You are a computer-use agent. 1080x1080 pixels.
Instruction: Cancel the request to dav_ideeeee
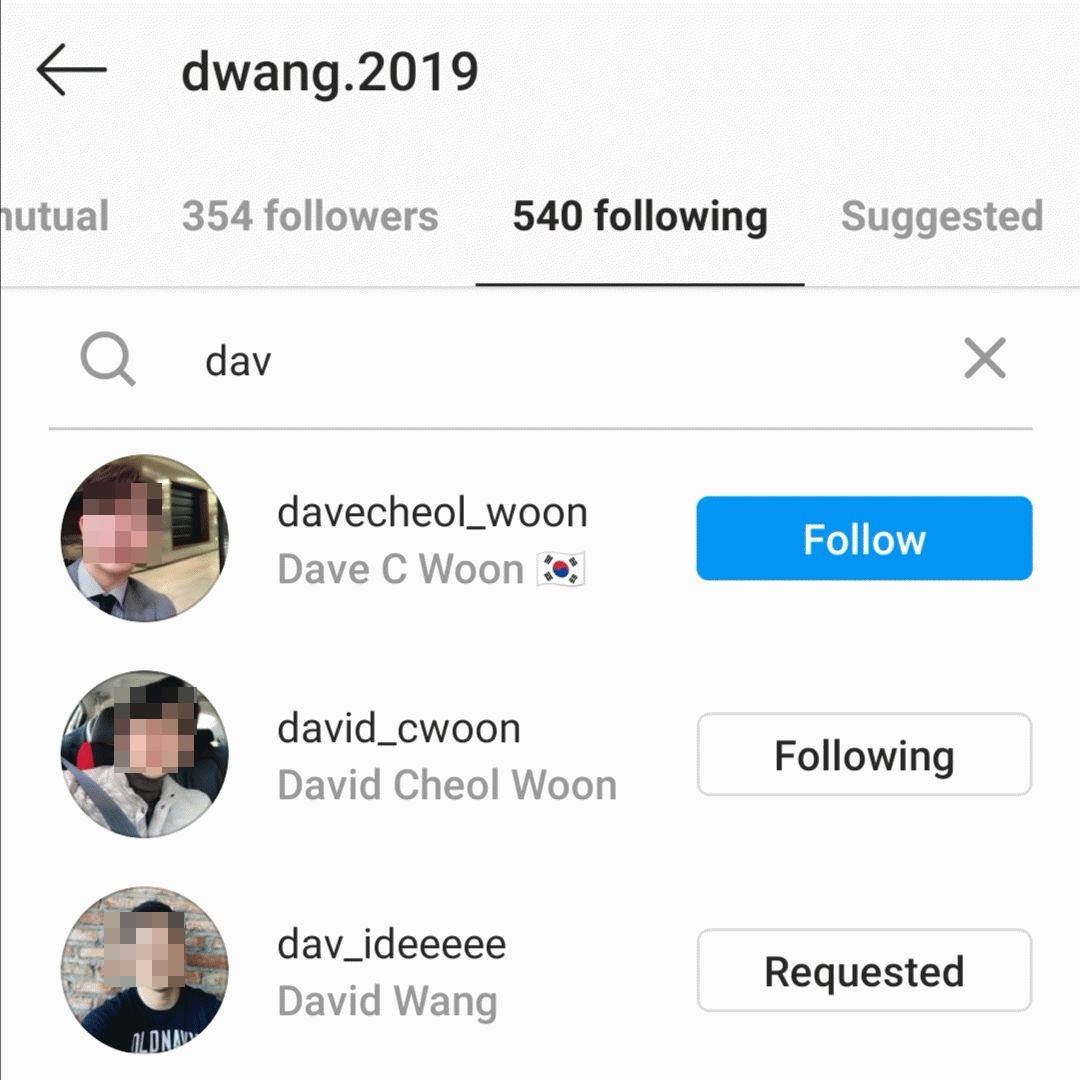click(864, 971)
